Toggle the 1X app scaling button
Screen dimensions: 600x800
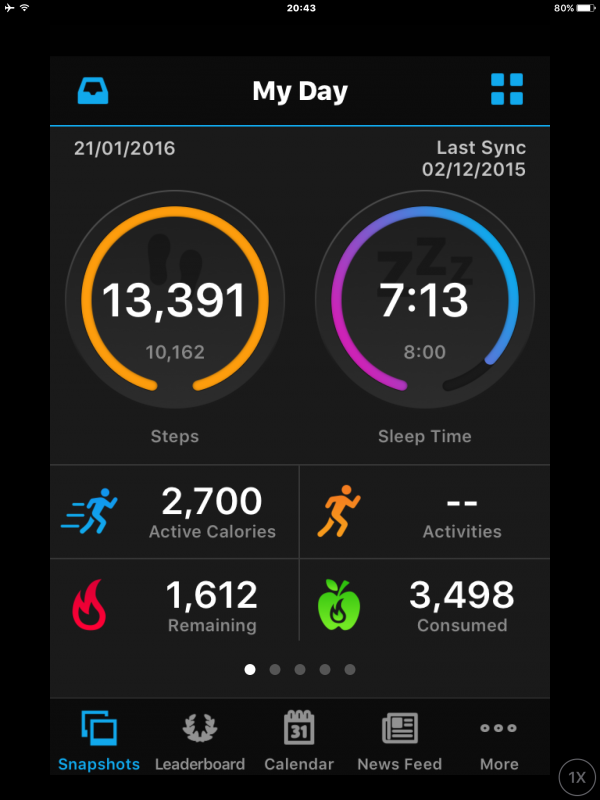[x=577, y=777]
